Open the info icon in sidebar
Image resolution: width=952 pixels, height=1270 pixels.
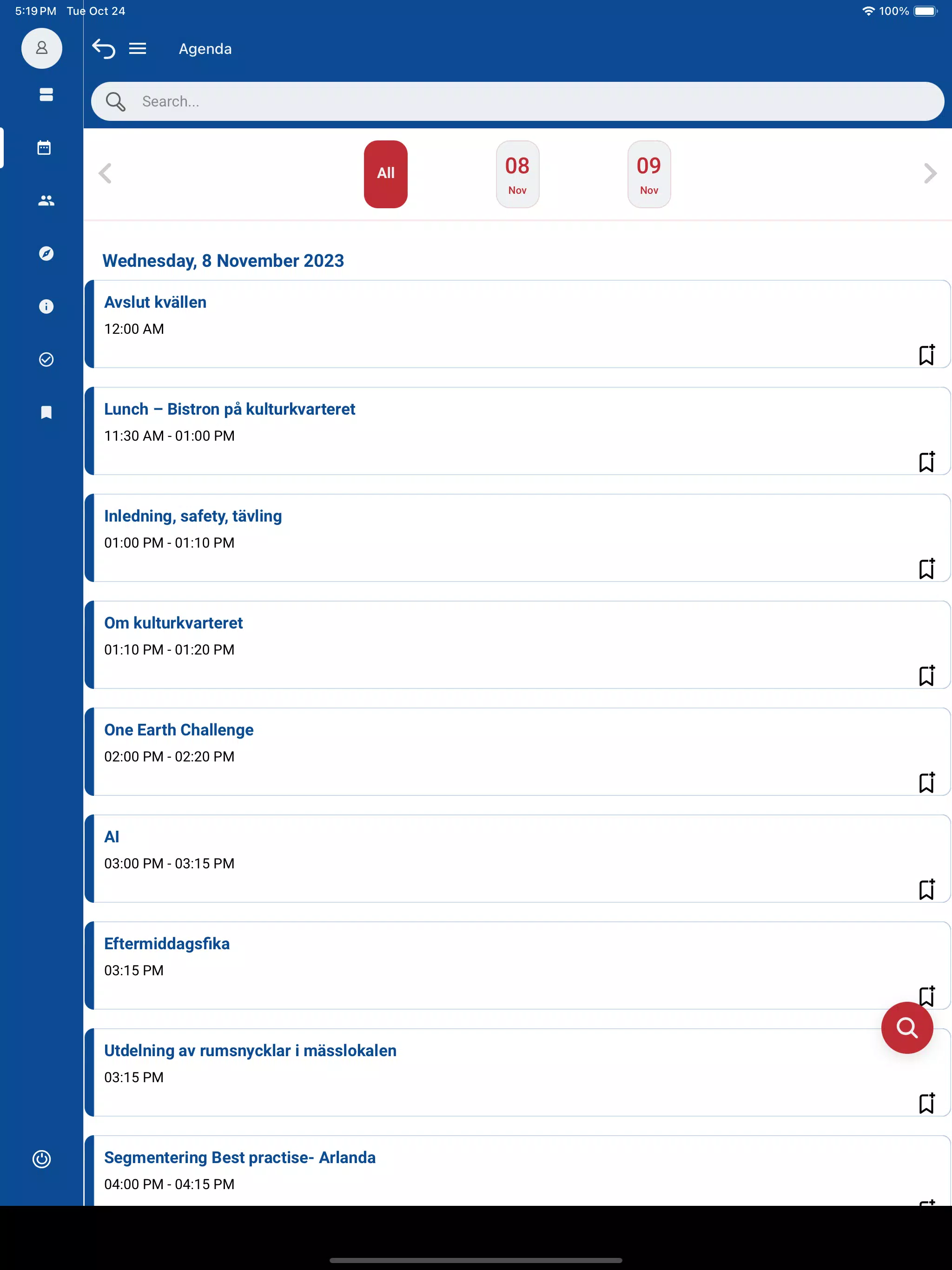(x=46, y=307)
